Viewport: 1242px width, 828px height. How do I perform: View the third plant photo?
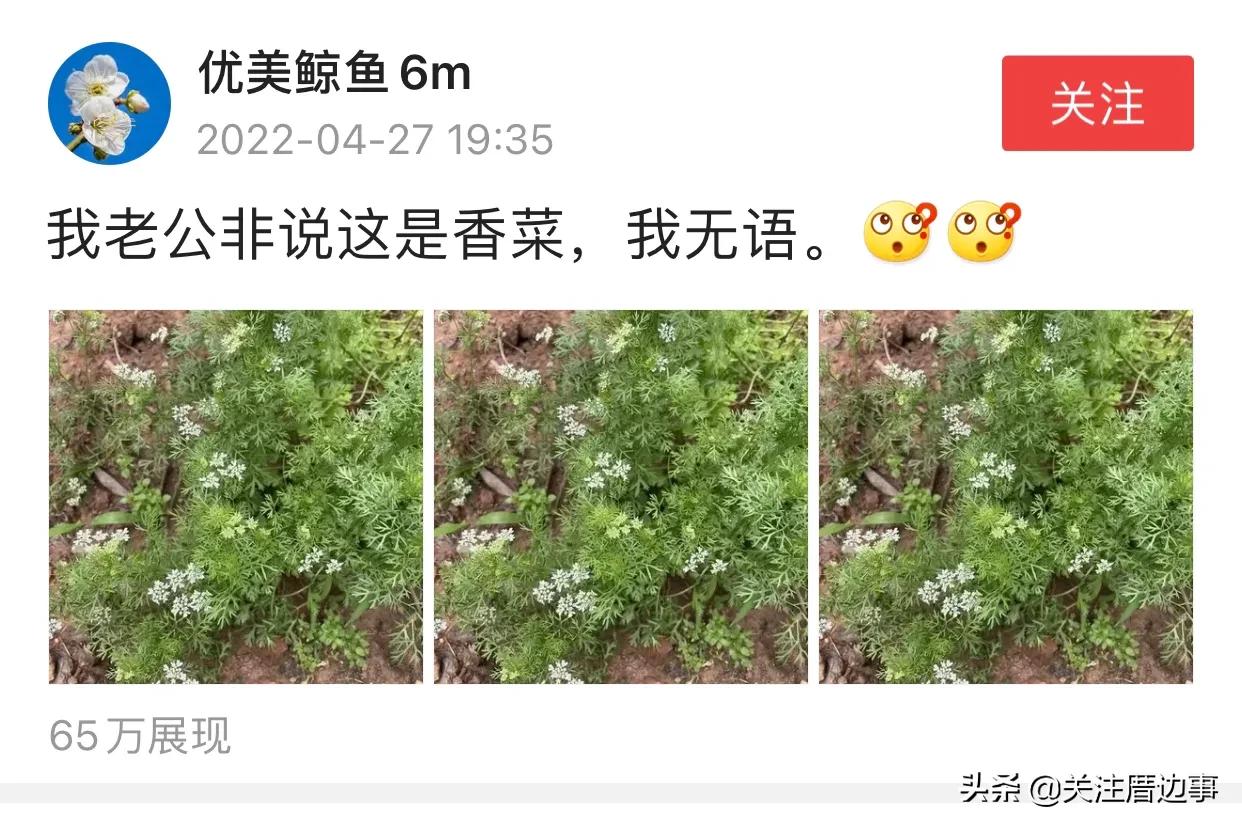click(1005, 497)
